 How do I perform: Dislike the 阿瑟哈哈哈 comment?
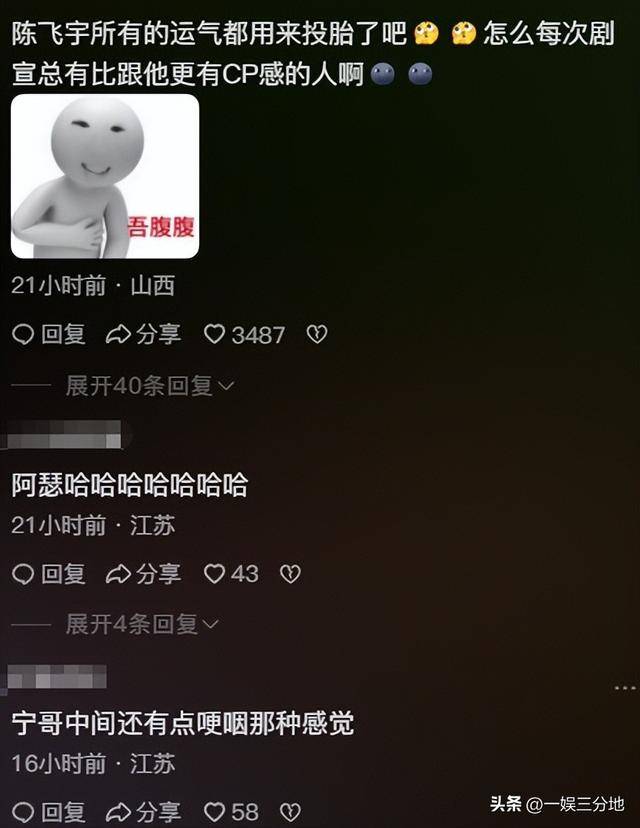click(x=290, y=574)
